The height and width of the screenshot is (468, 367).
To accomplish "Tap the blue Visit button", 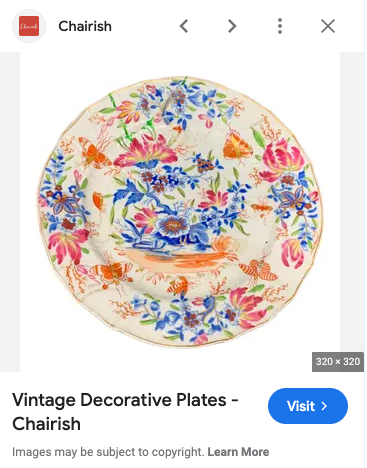I will 308,406.
